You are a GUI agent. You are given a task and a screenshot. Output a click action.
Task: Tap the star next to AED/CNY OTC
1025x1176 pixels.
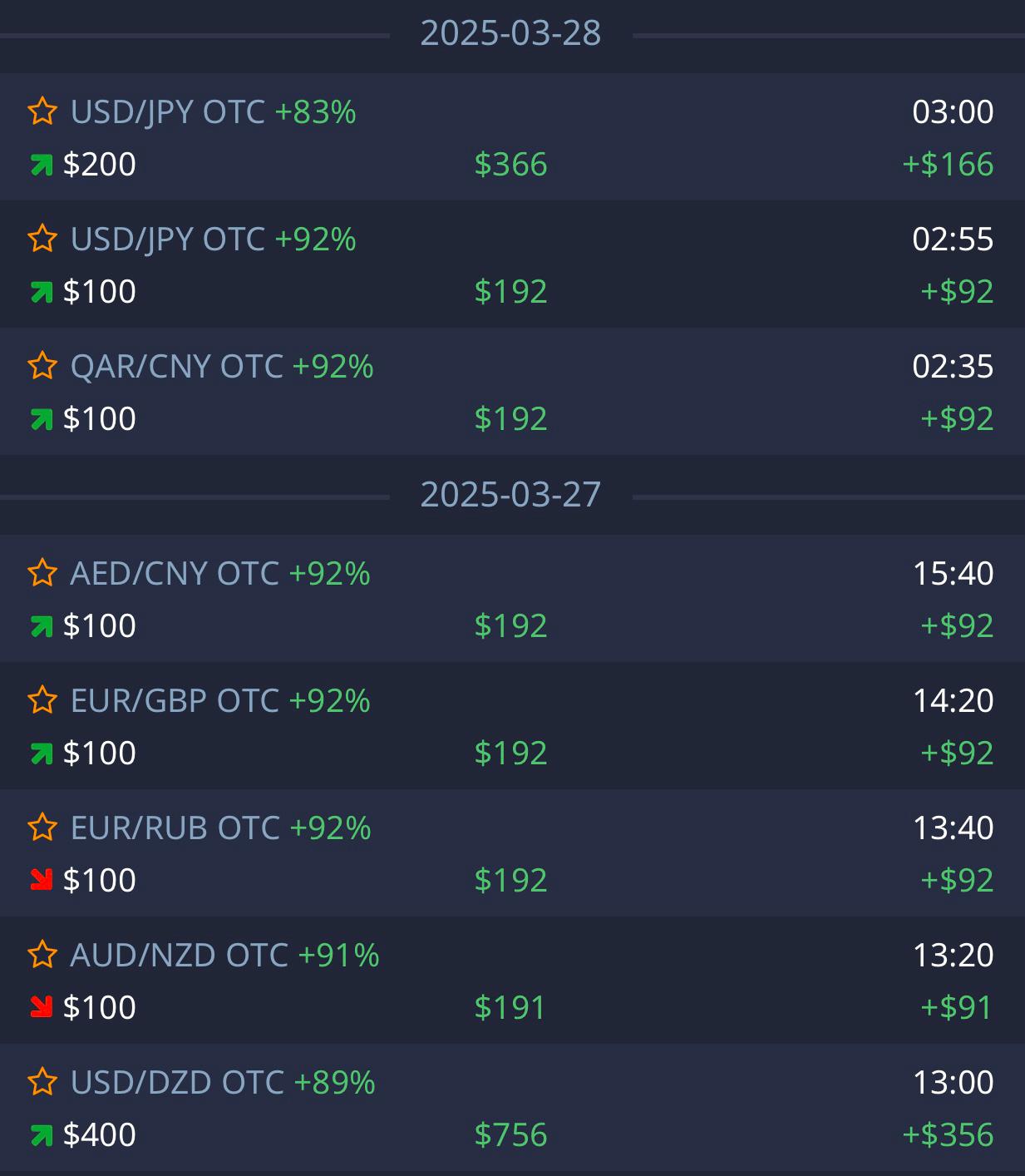[x=42, y=573]
